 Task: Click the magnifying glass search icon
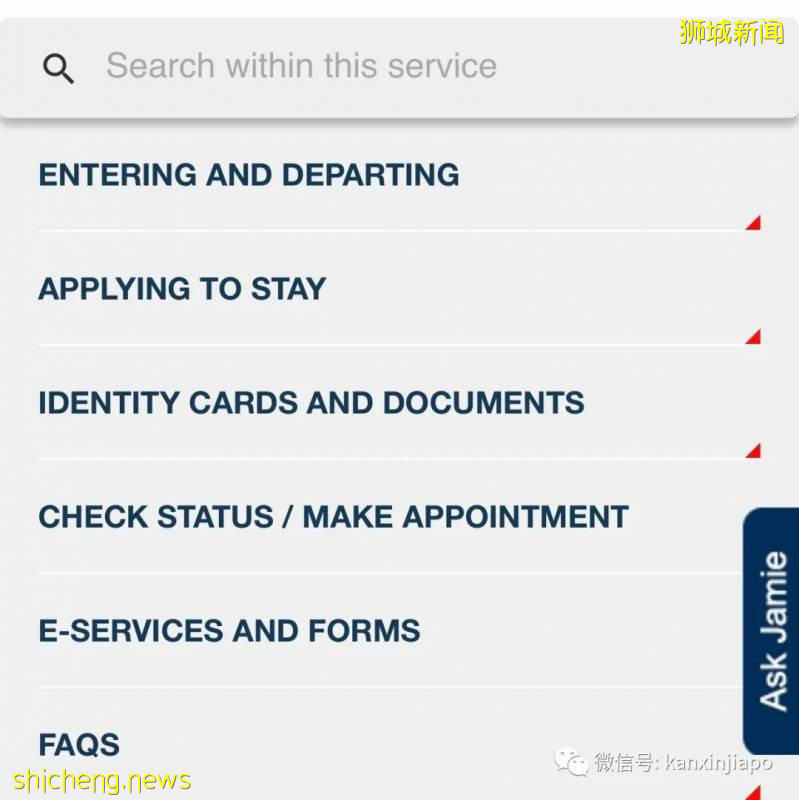(58, 67)
